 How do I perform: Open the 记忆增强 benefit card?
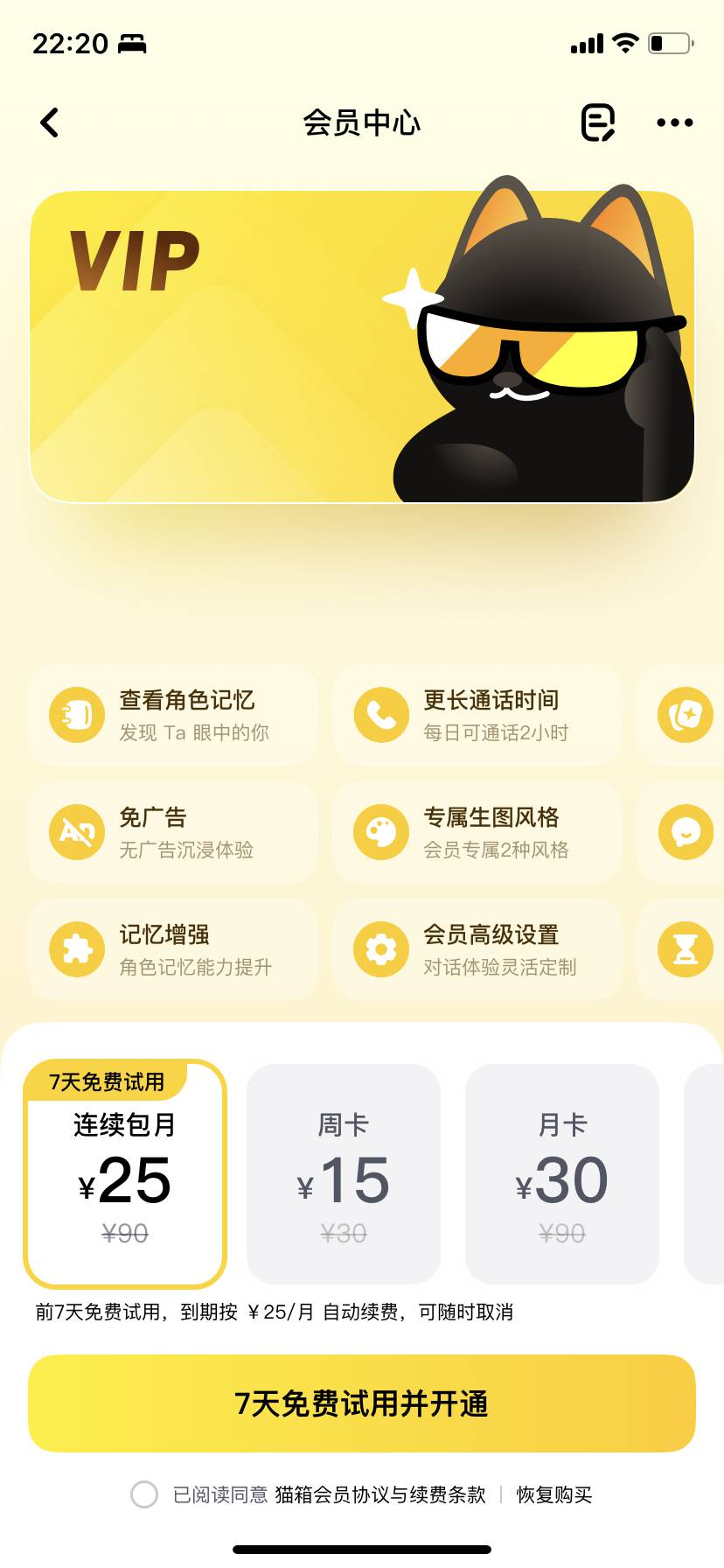tap(173, 949)
